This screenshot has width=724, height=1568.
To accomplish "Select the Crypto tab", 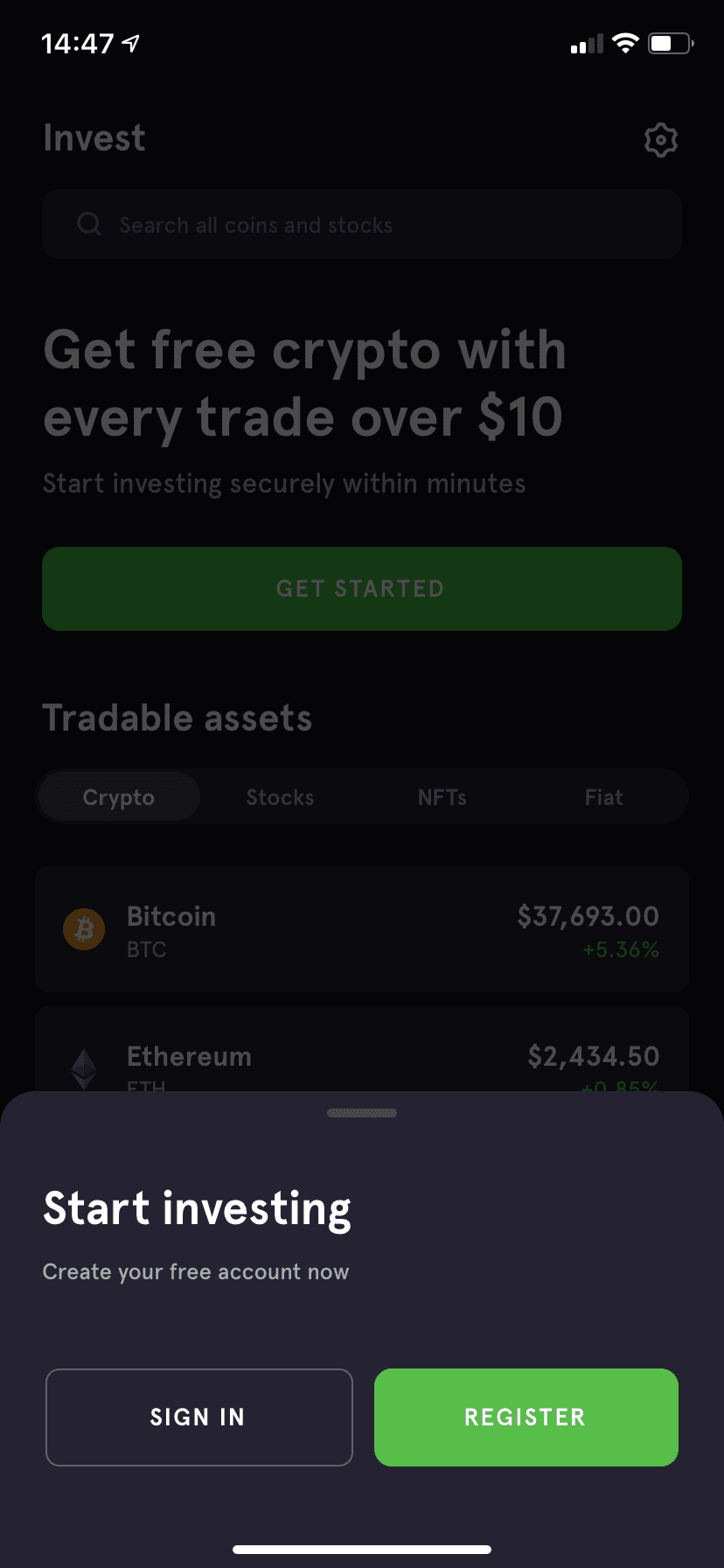I will pos(119,797).
